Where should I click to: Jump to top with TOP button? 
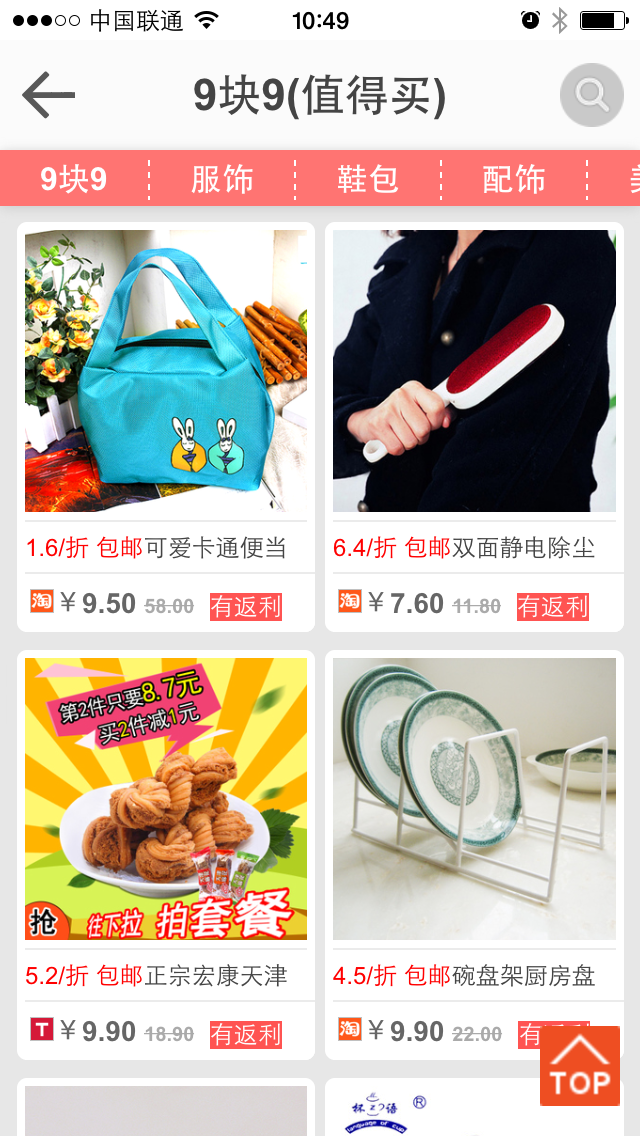[579, 1067]
